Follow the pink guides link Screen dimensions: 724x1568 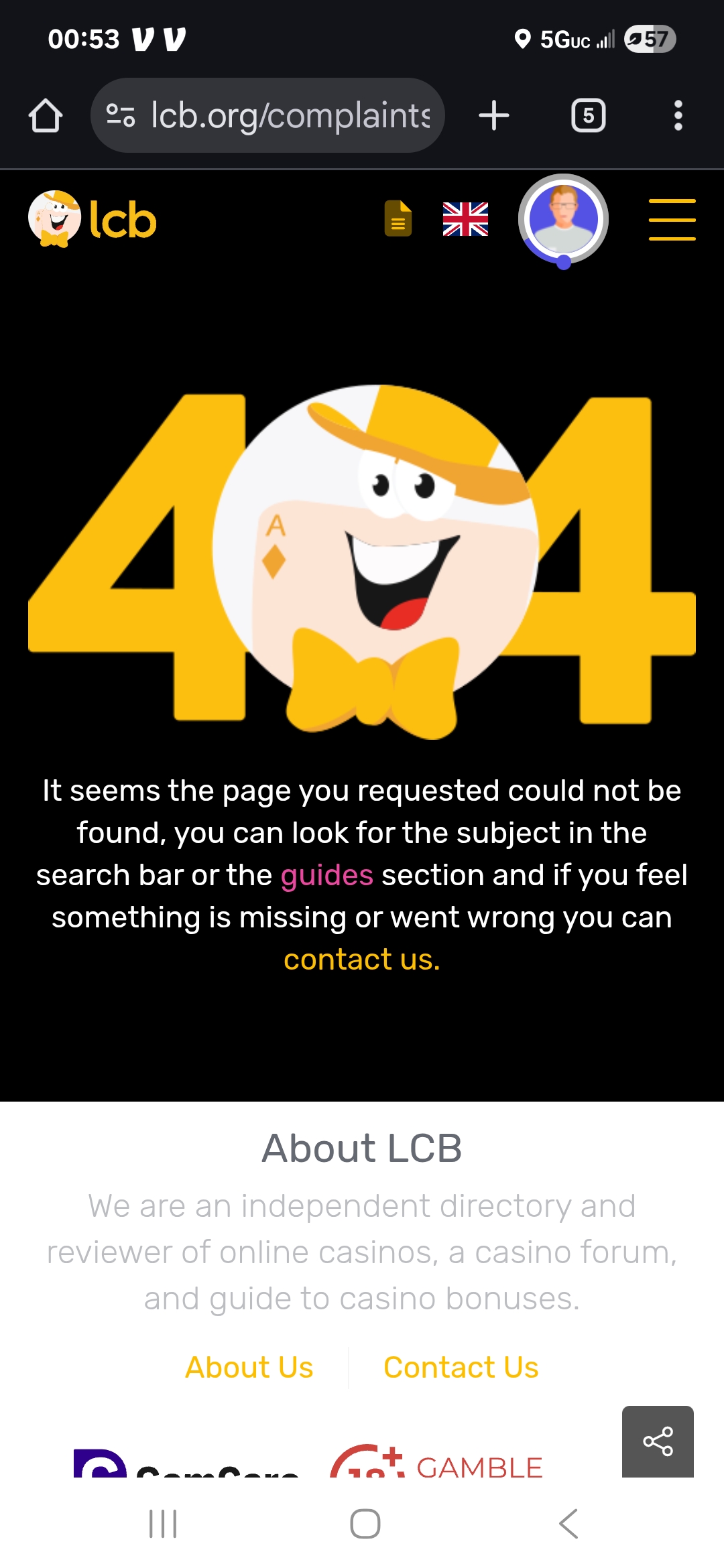(x=326, y=875)
